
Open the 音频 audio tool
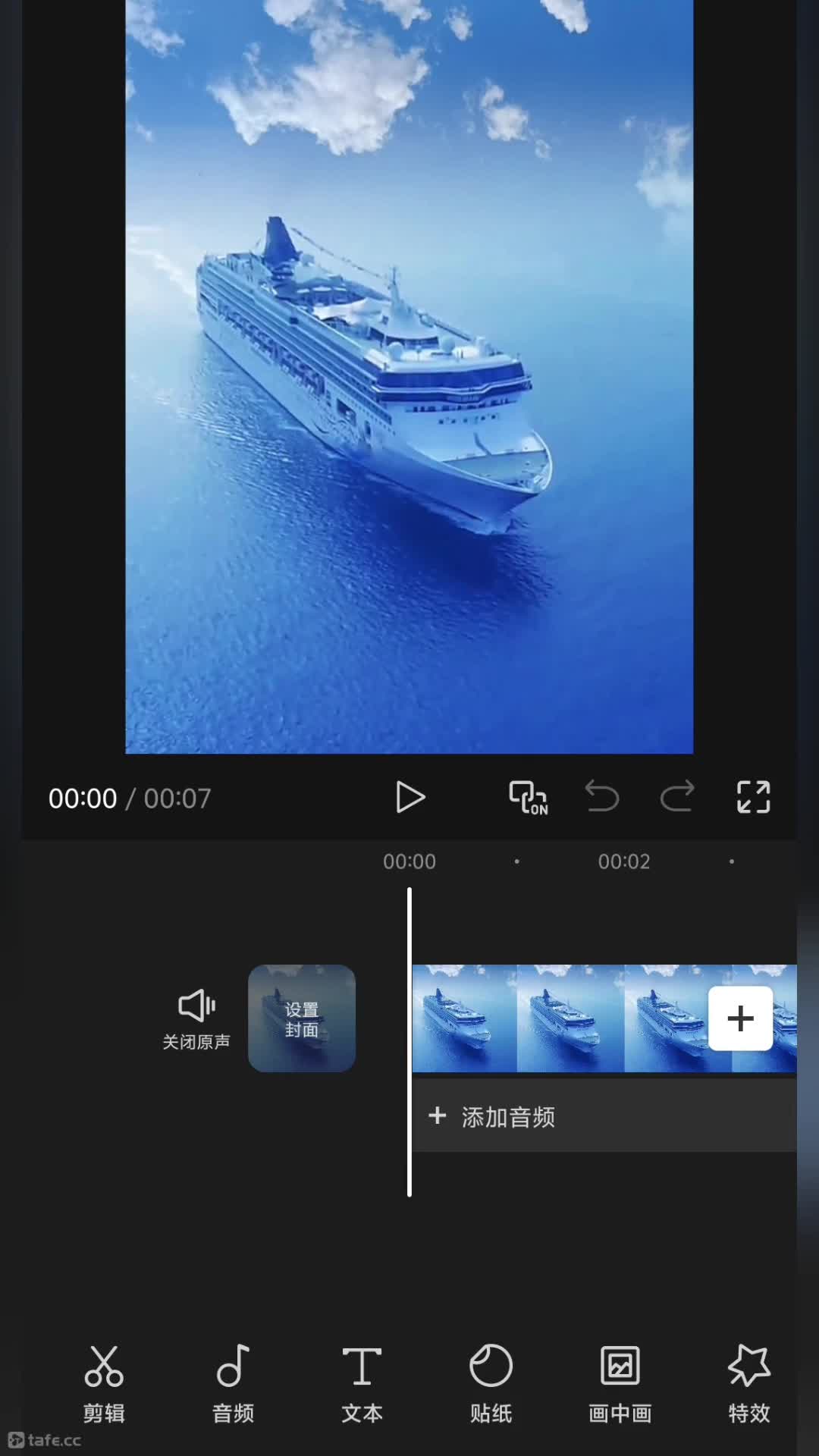tap(233, 1383)
